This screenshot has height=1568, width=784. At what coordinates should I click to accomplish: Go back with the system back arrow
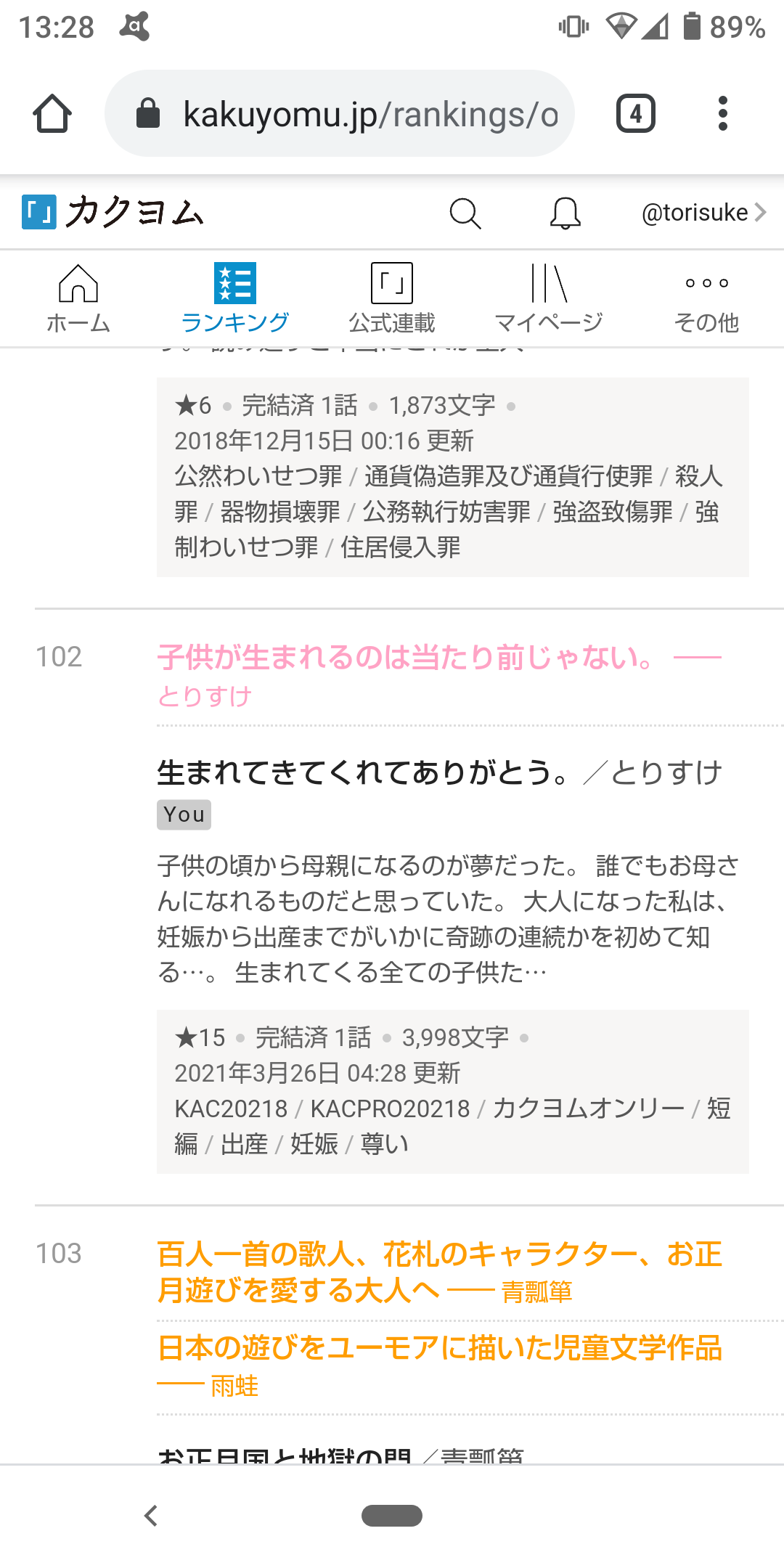pos(151,1516)
